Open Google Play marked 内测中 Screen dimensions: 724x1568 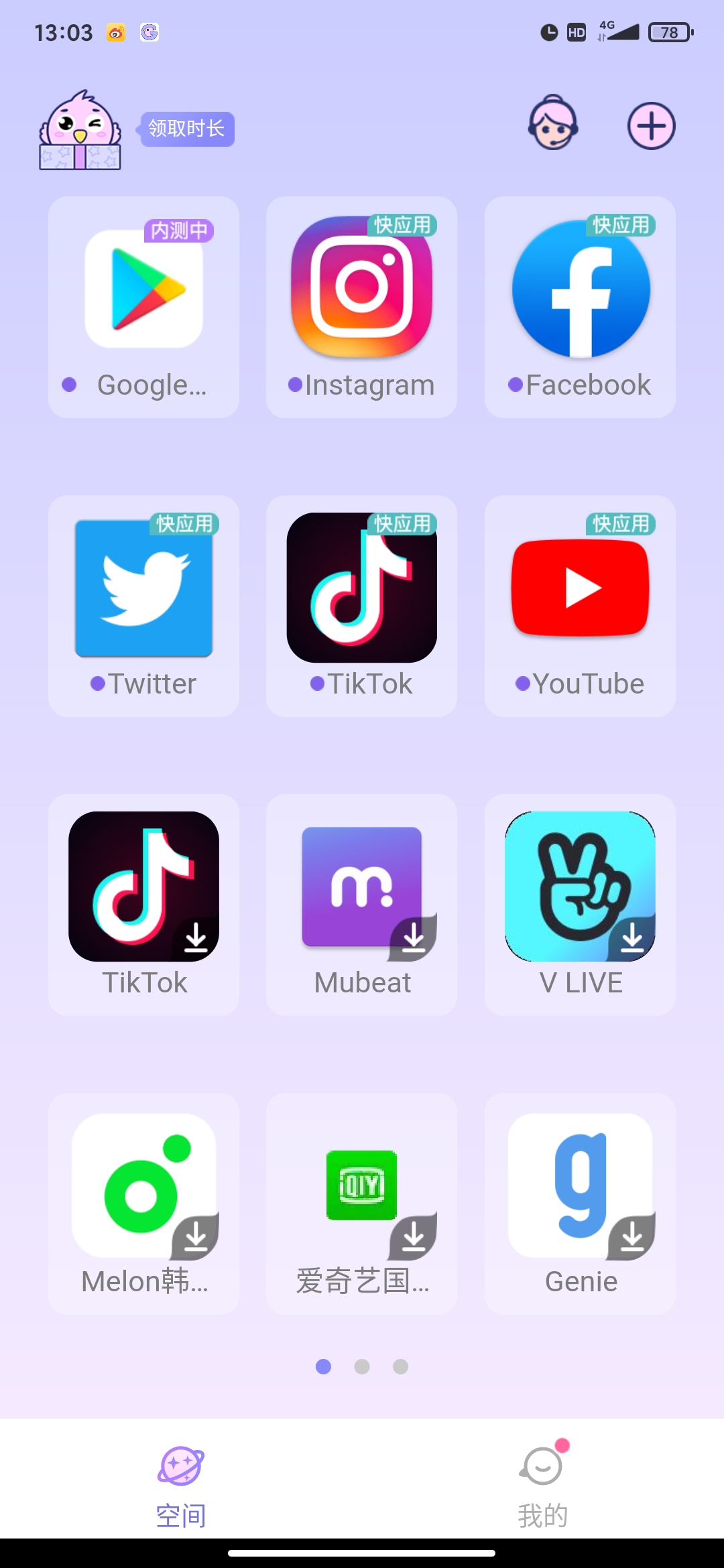143,289
